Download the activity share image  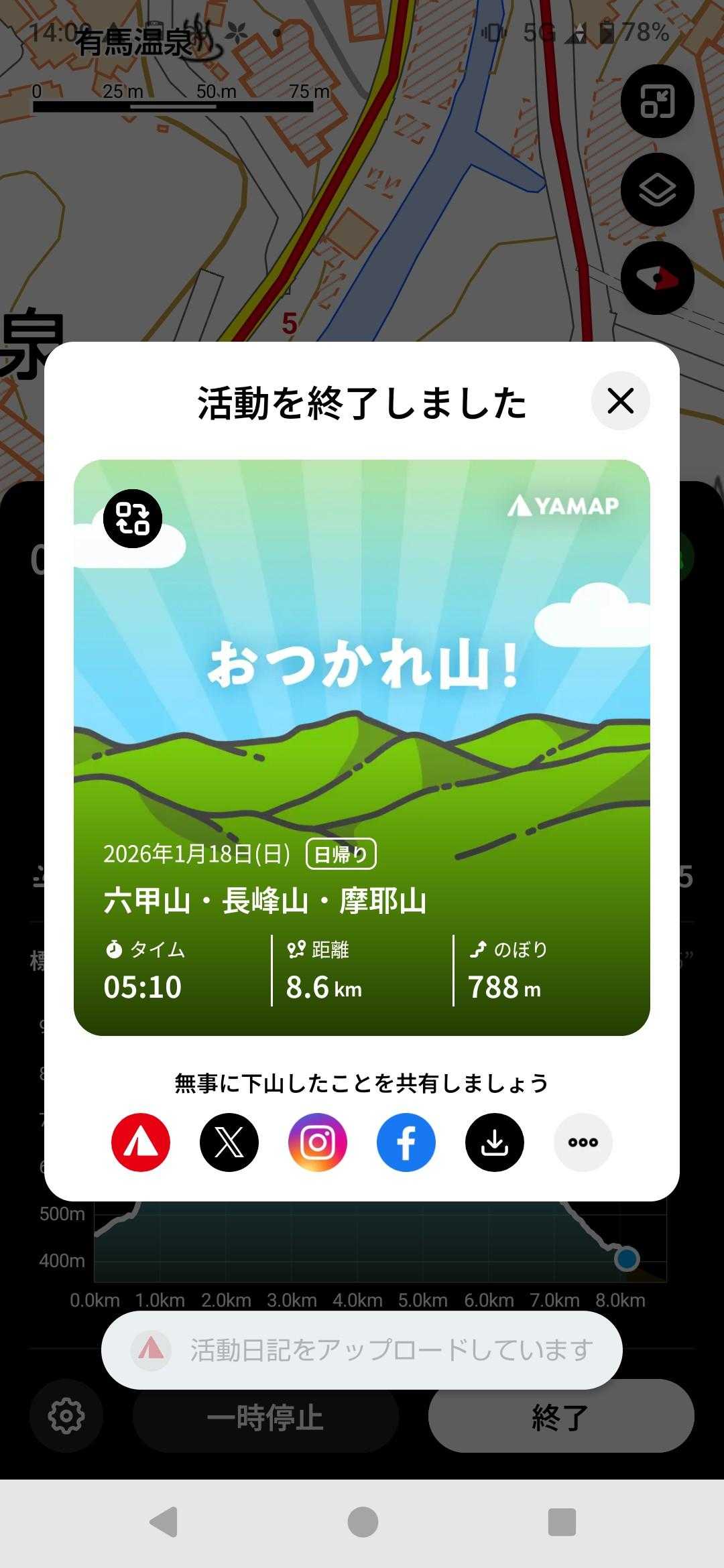495,1142
